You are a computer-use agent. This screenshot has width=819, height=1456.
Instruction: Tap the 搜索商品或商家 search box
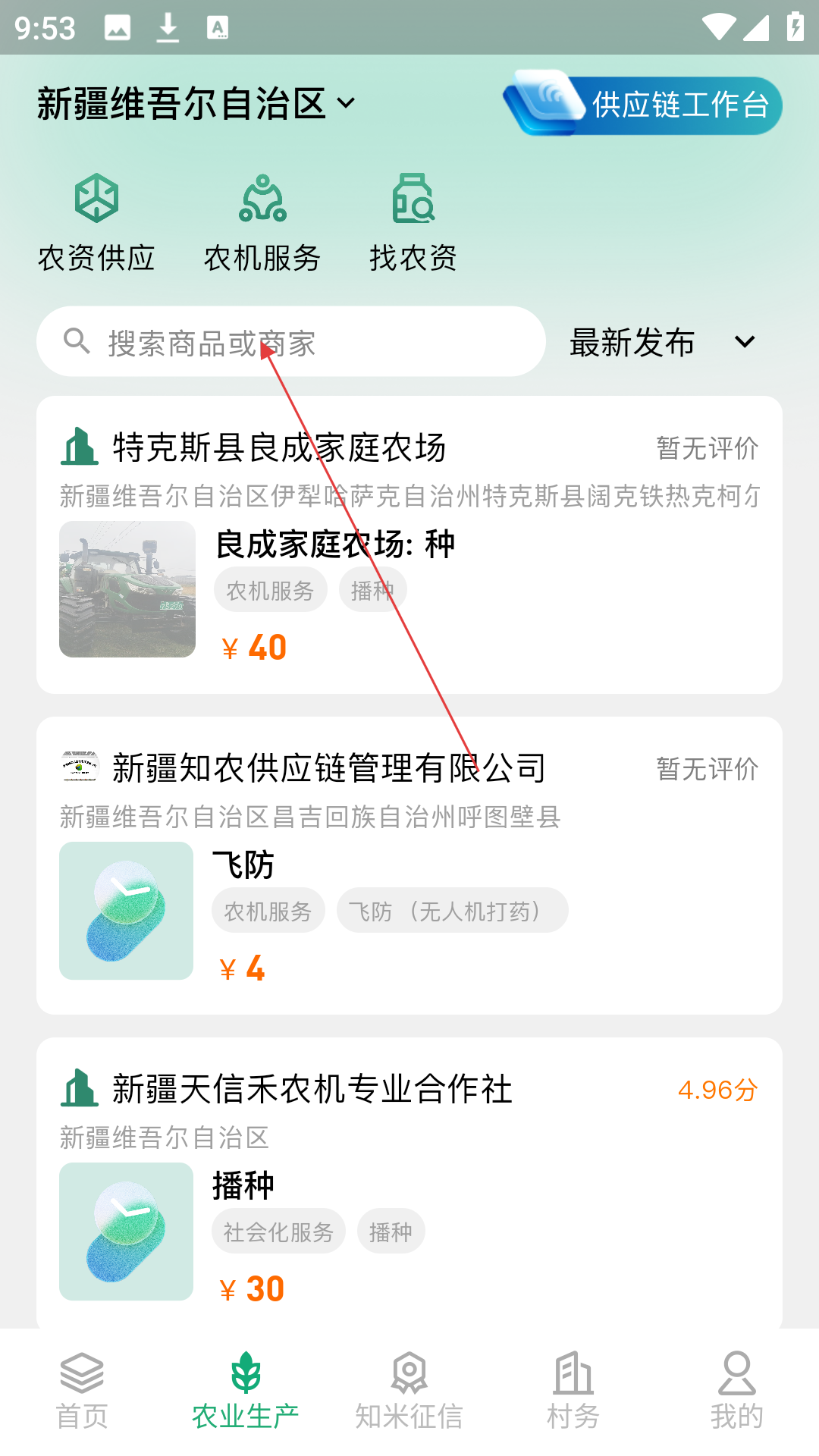(291, 342)
